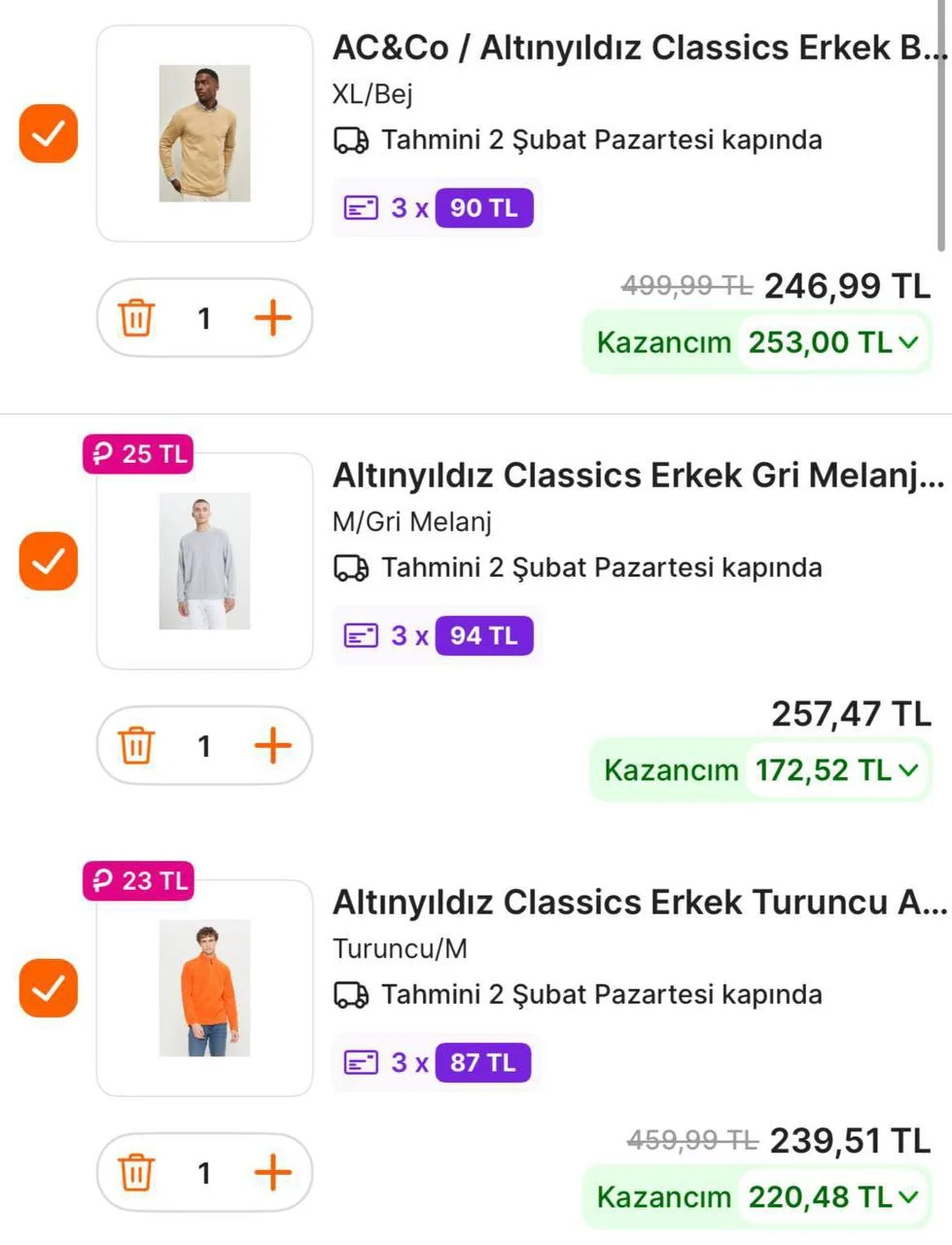The image size is (952, 1245).
Task: Expand Kazancım 220,48 TL details
Action: coord(908,1197)
